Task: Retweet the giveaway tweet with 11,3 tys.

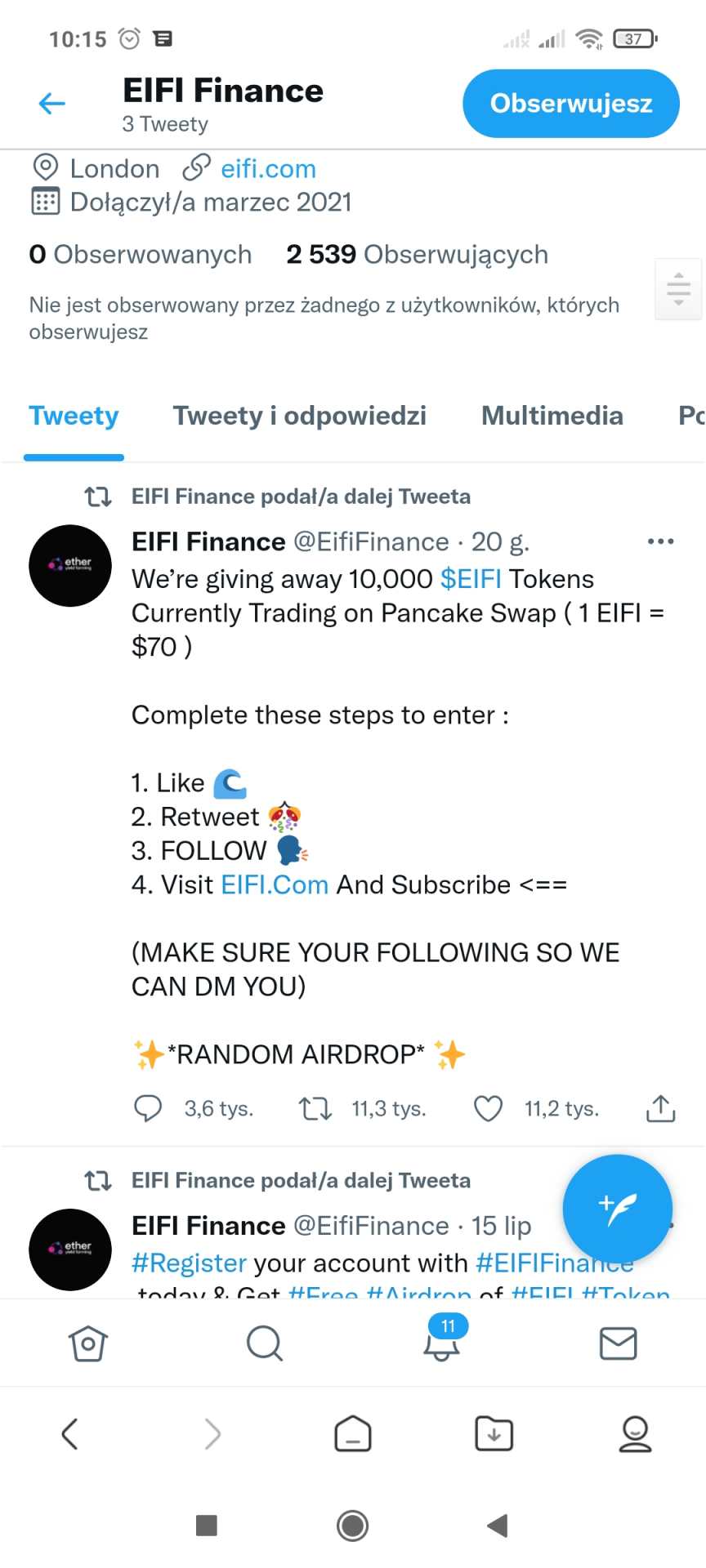Action: (315, 1108)
